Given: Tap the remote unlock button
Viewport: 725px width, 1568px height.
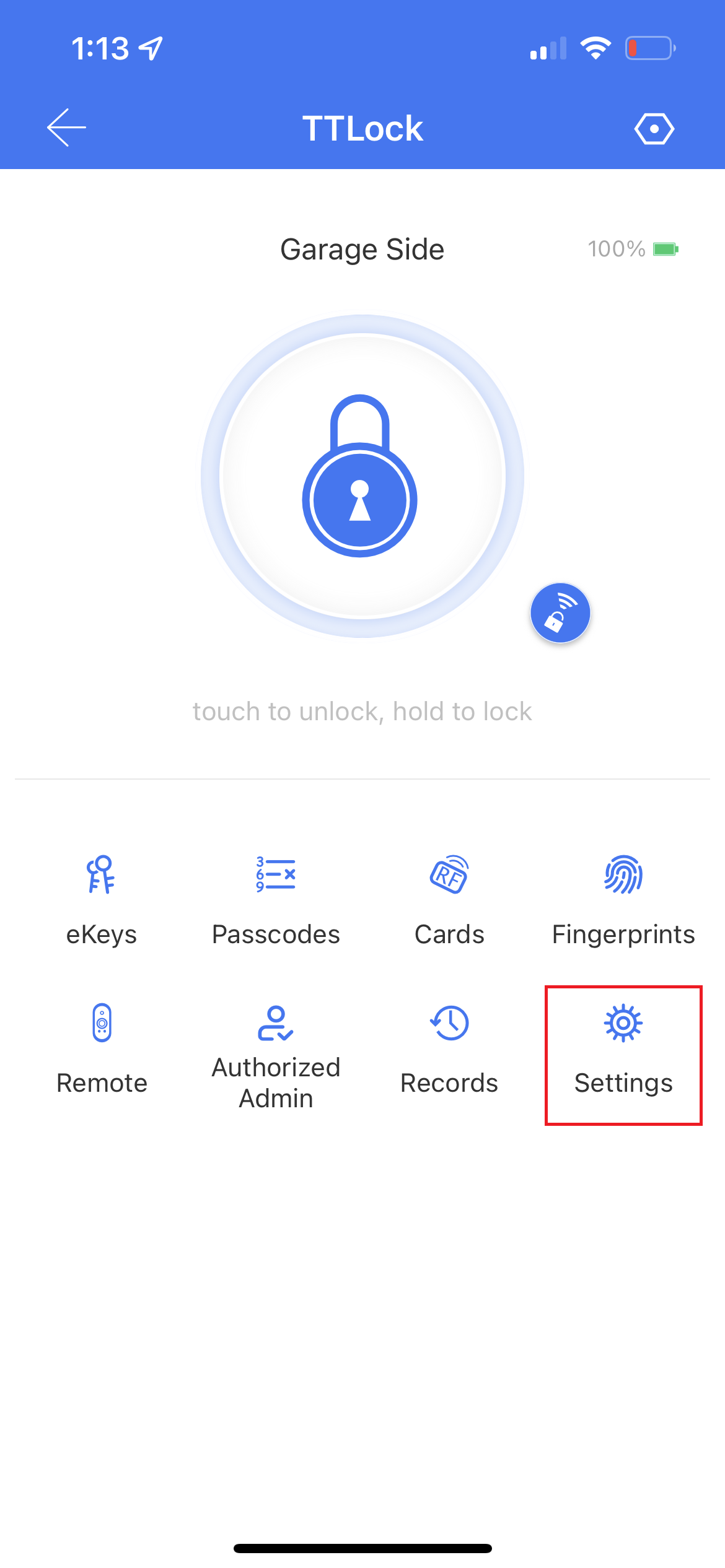Looking at the screenshot, I should pyautogui.click(x=560, y=613).
